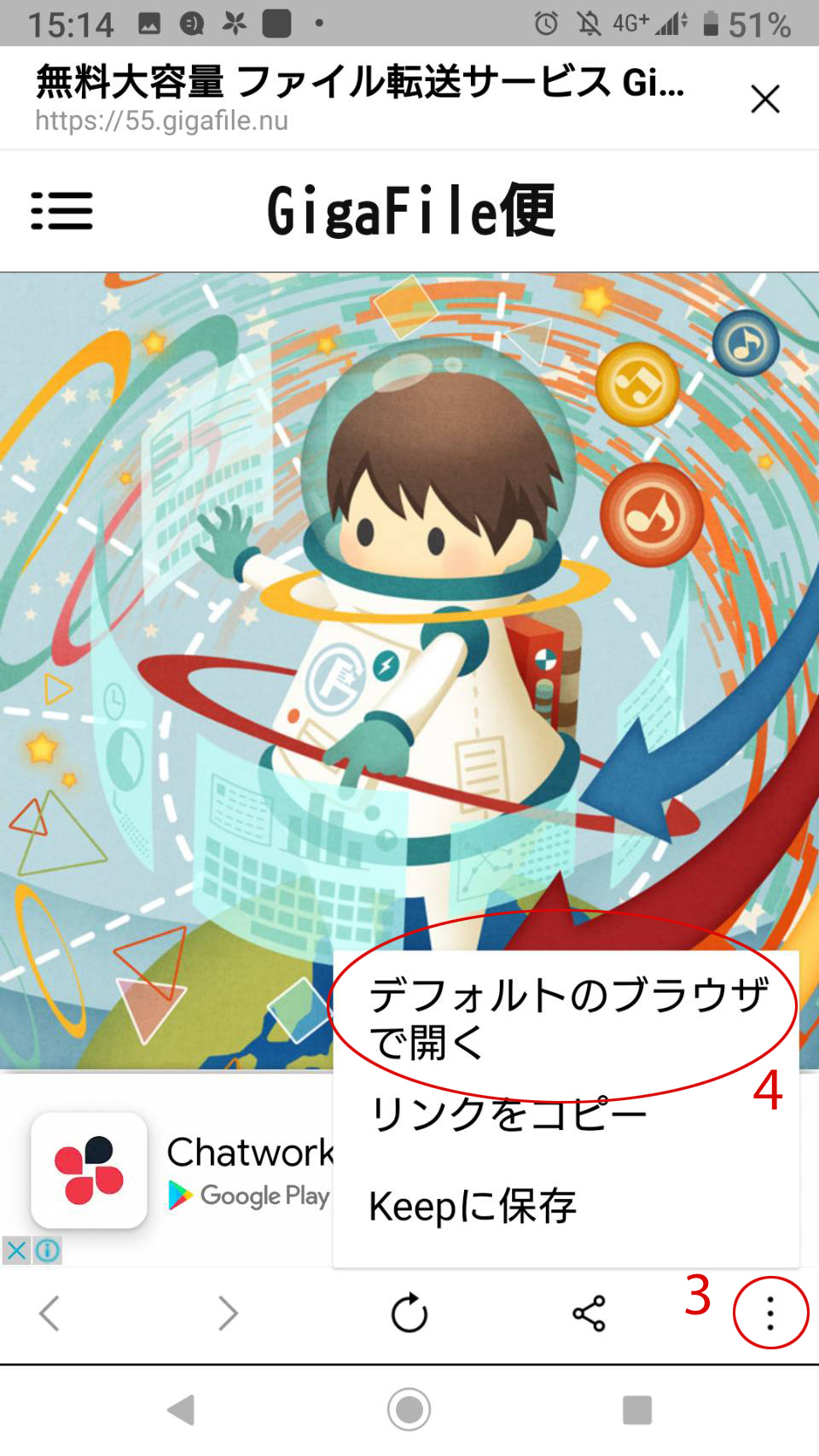
Task: Tap the system home button
Action: pyautogui.click(x=409, y=1409)
